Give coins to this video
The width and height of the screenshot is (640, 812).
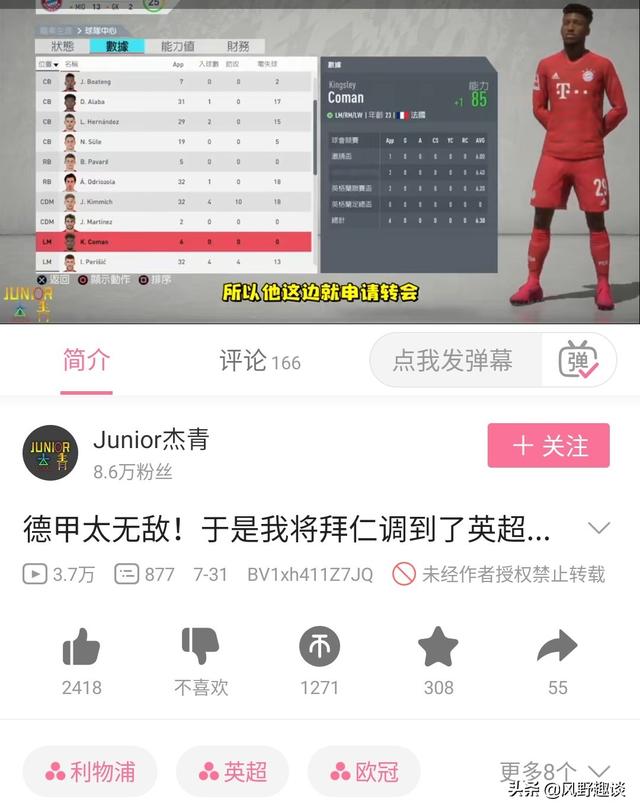[319, 648]
